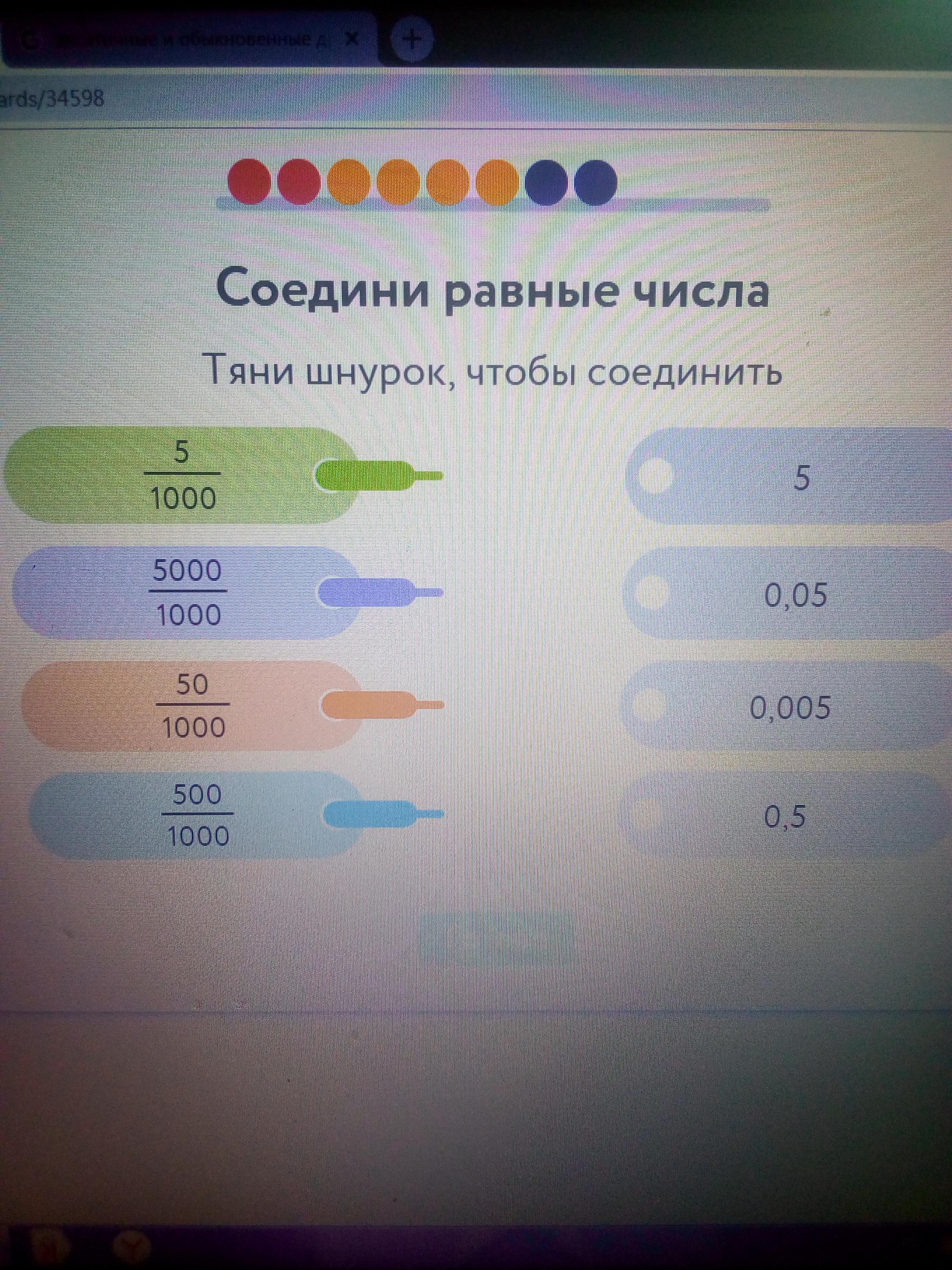
Task: Tap the answer slot labeled 0,005
Action: [x=787, y=707]
